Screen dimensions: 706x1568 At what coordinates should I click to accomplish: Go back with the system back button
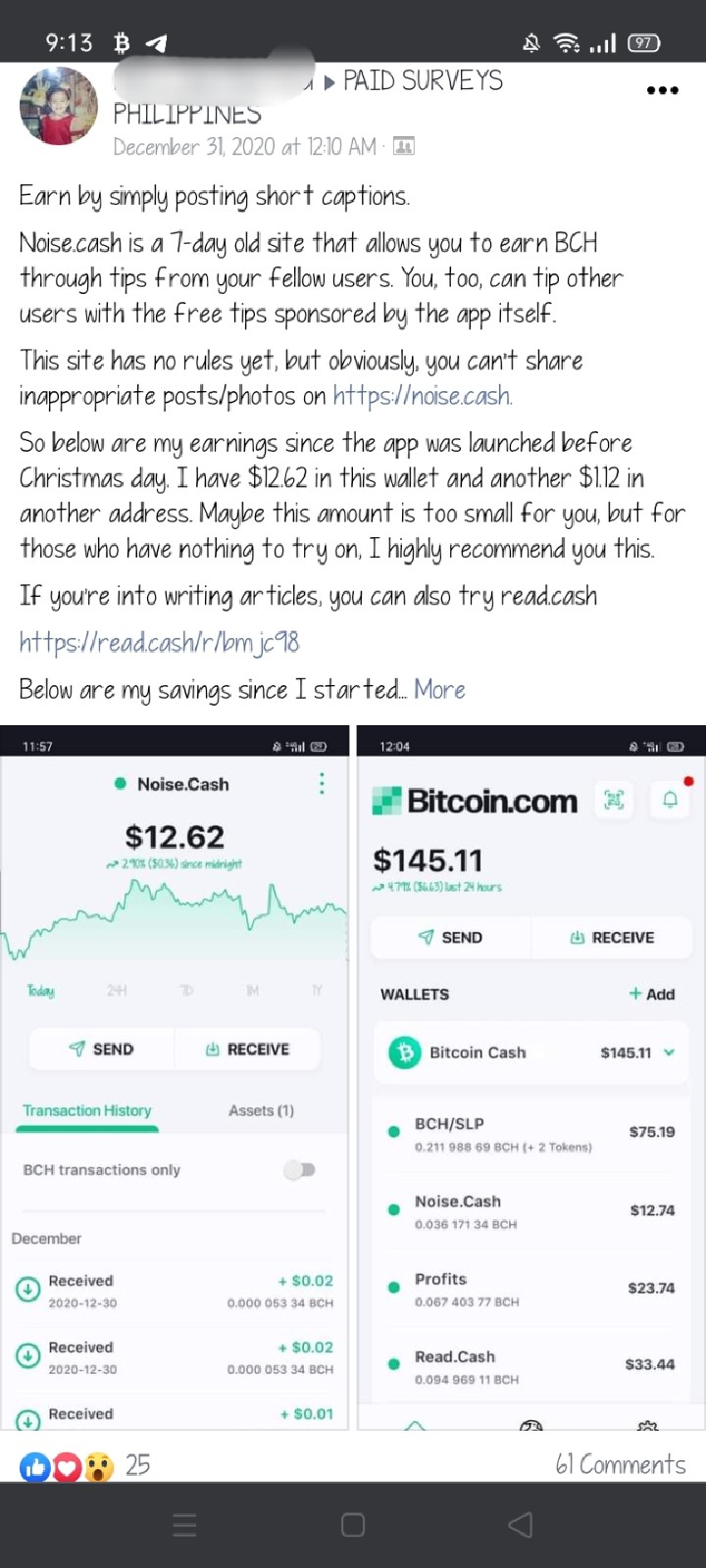521,1525
